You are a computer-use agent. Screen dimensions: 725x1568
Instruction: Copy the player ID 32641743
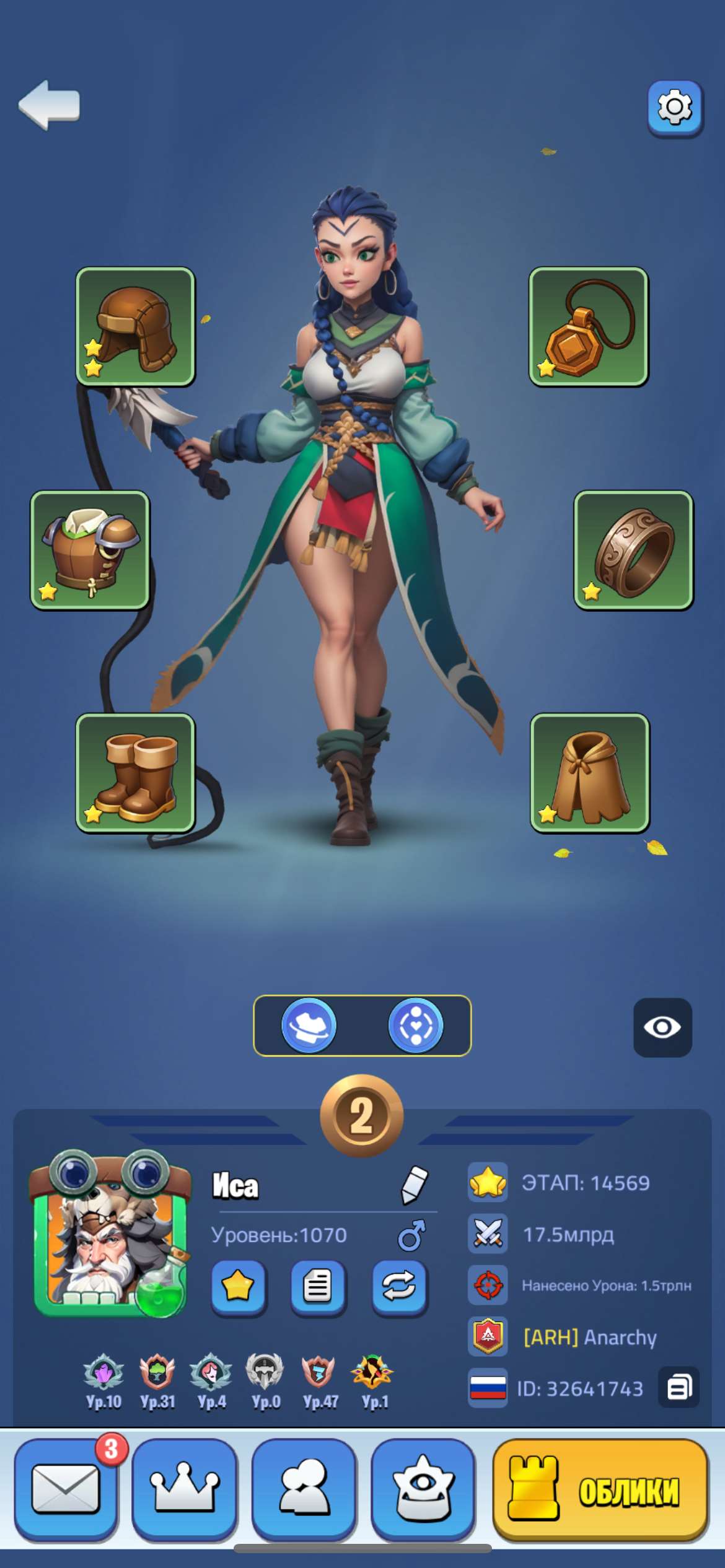click(679, 1388)
